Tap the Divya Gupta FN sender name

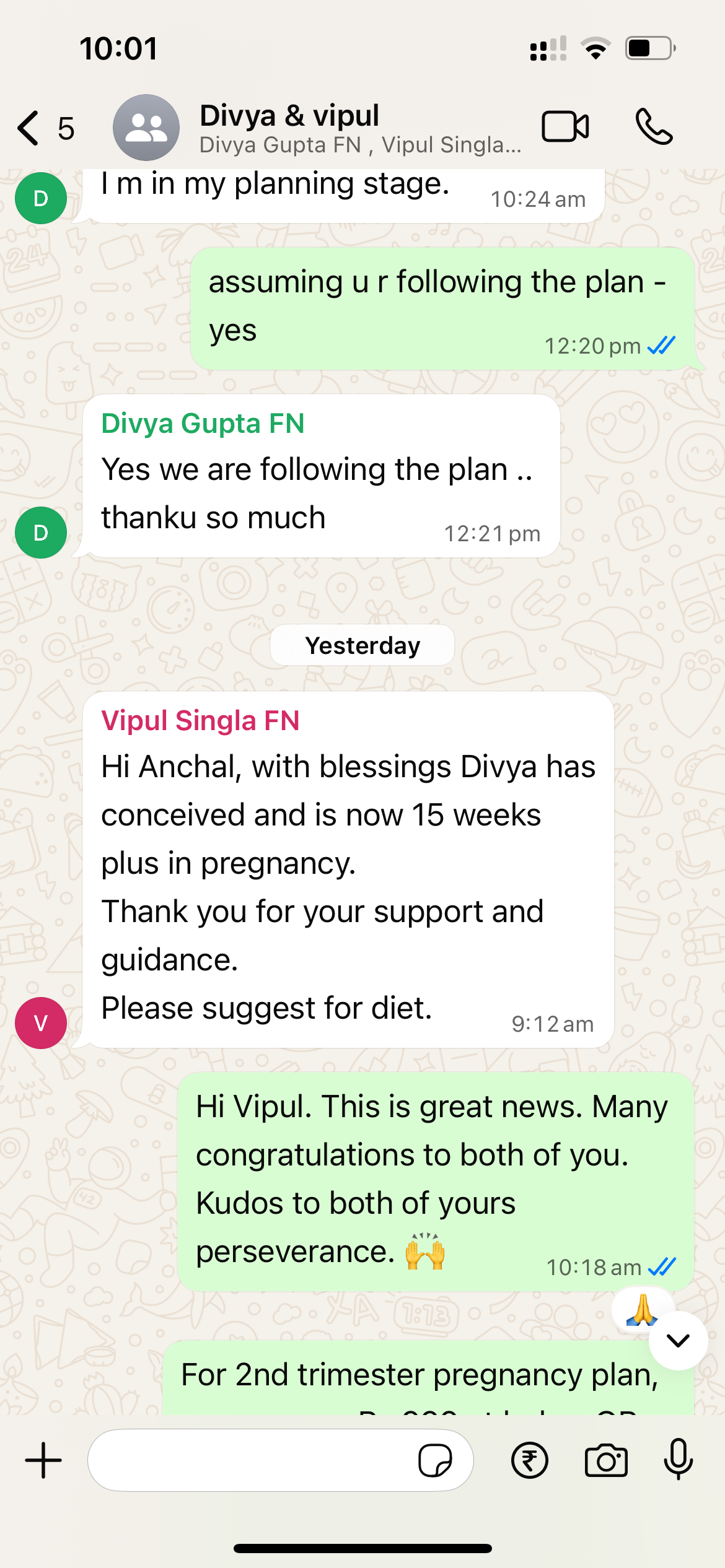pyautogui.click(x=203, y=424)
